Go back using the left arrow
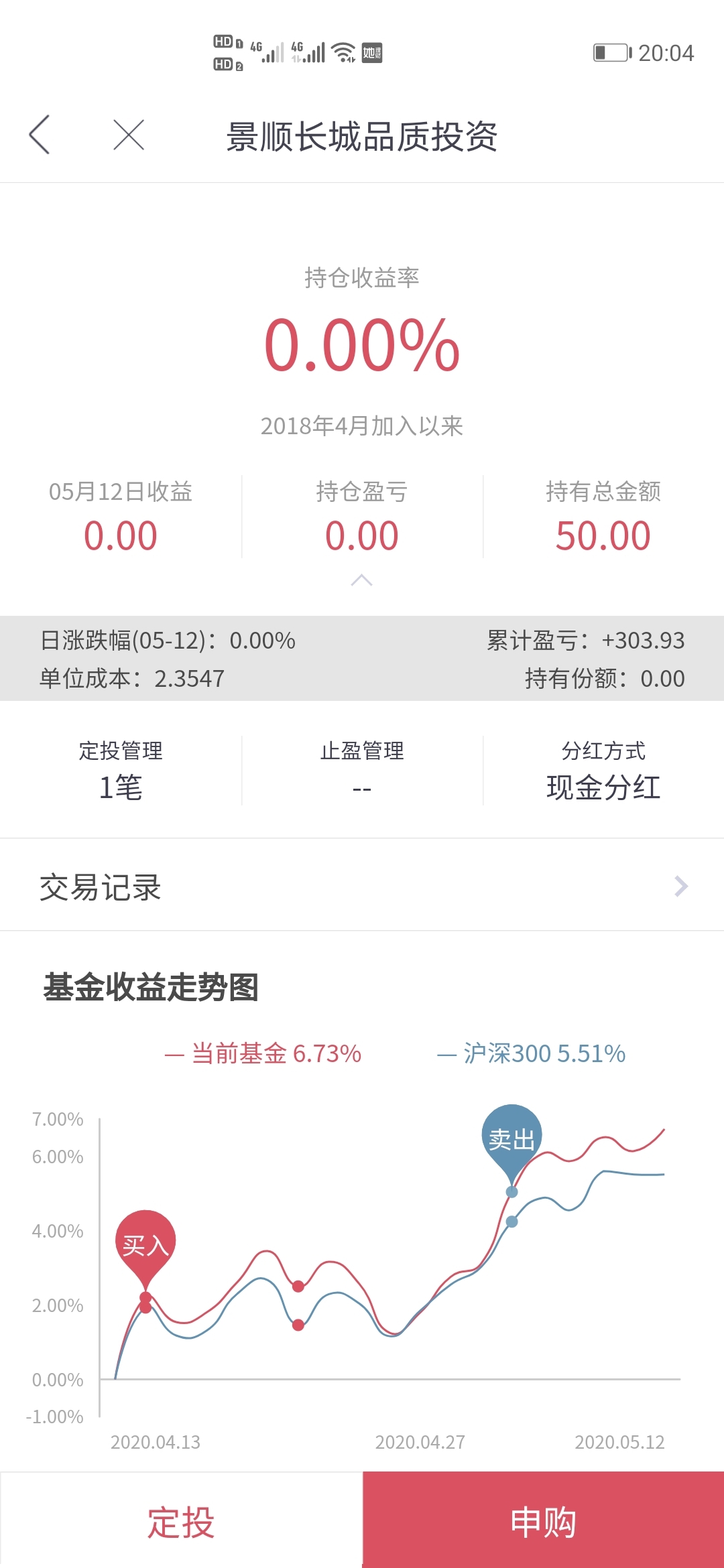 40,135
